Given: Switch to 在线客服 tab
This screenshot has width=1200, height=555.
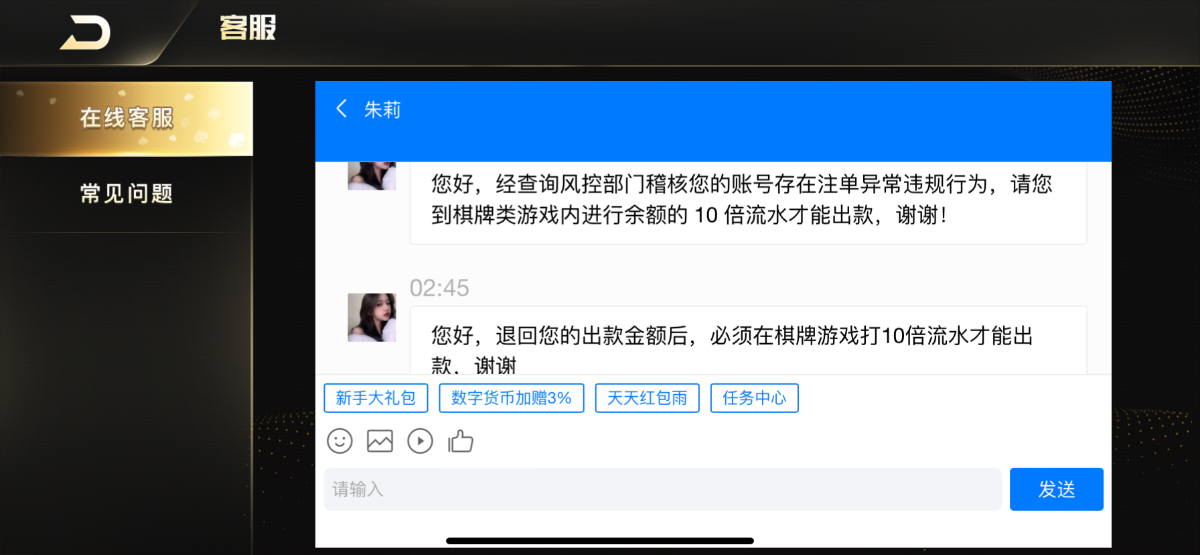Looking at the screenshot, I should (126, 118).
